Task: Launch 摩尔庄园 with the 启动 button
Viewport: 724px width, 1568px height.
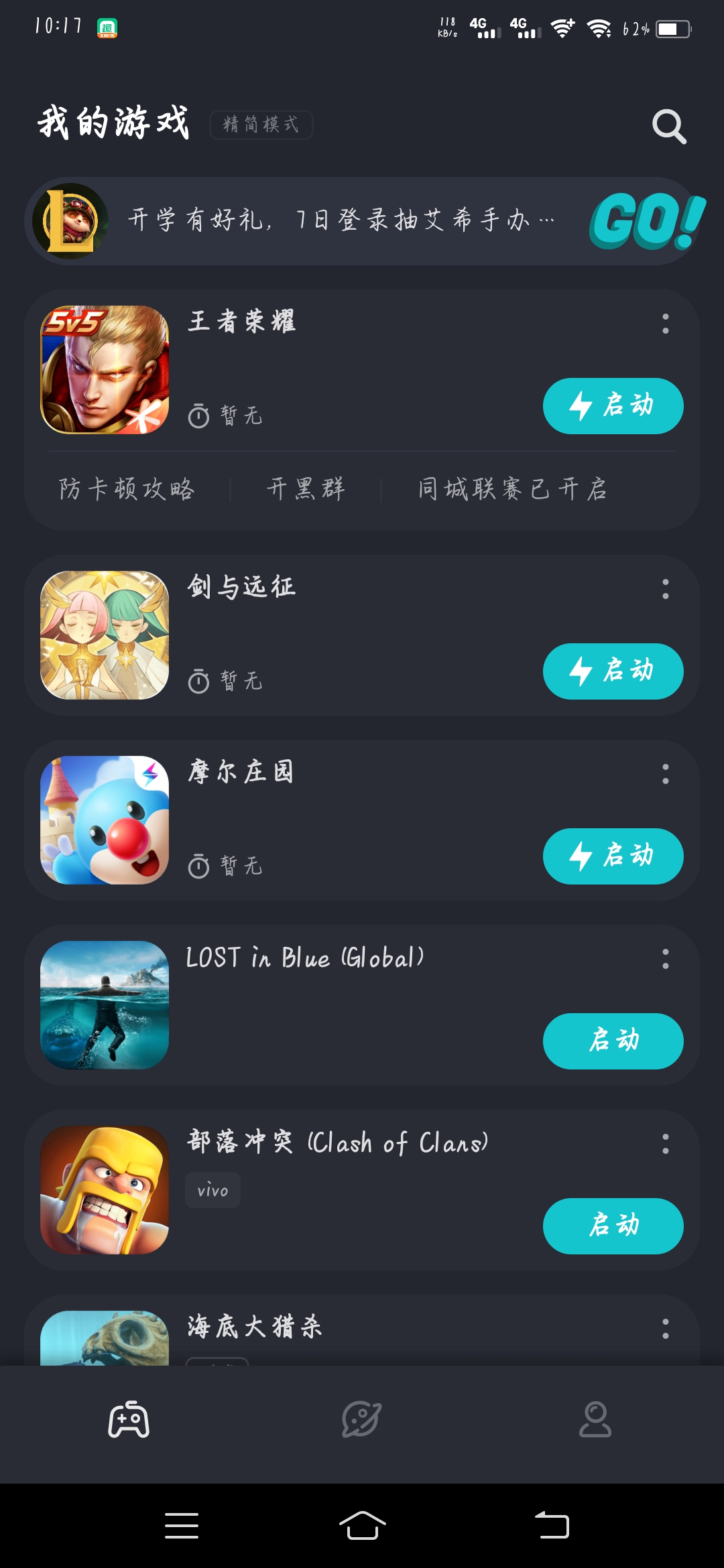Action: (613, 856)
